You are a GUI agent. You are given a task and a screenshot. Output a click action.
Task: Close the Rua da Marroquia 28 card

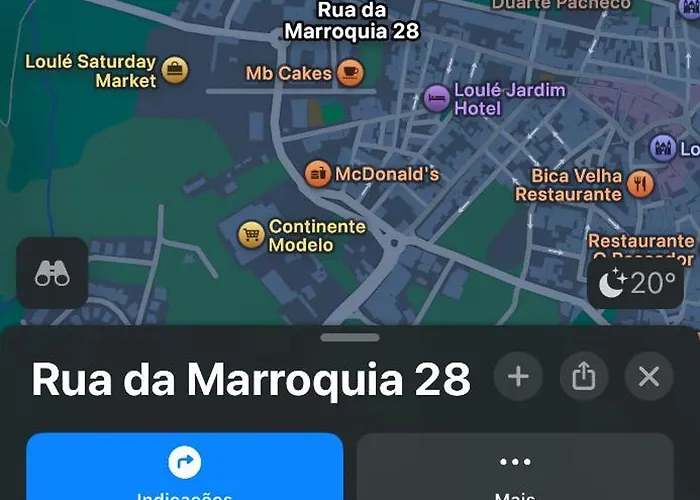point(649,377)
